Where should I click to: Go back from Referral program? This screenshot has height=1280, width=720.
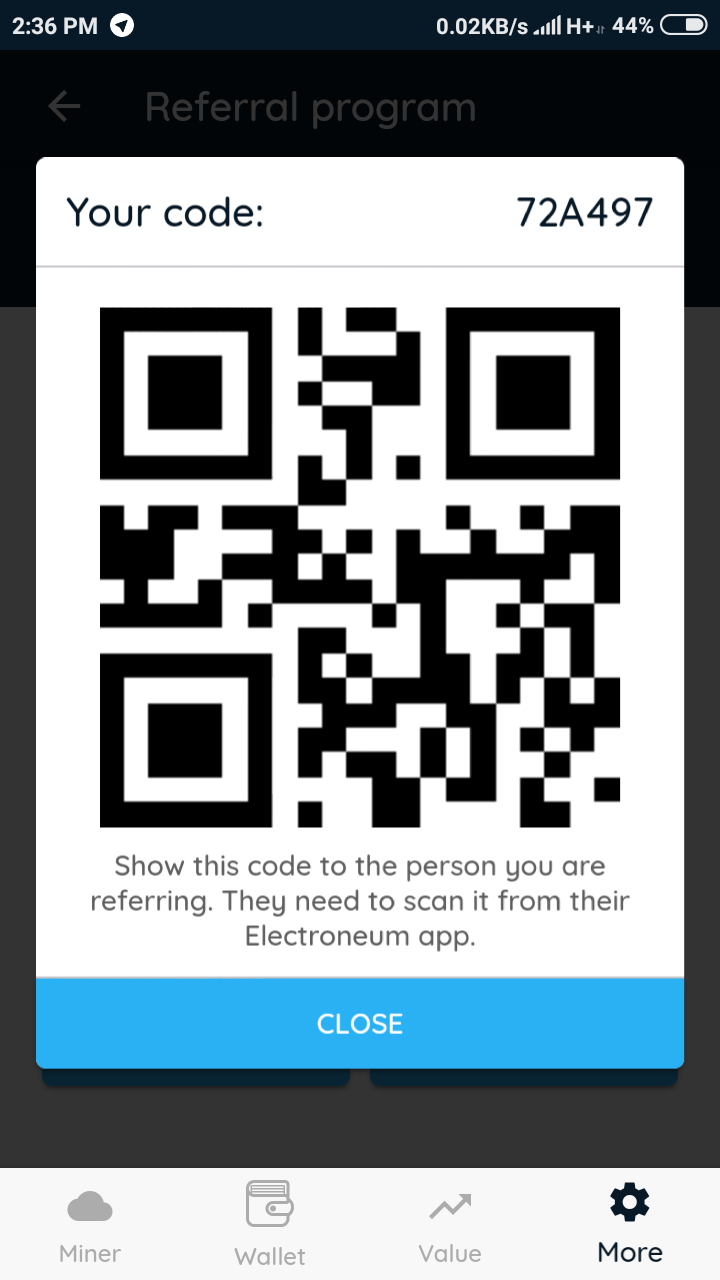tap(64, 107)
